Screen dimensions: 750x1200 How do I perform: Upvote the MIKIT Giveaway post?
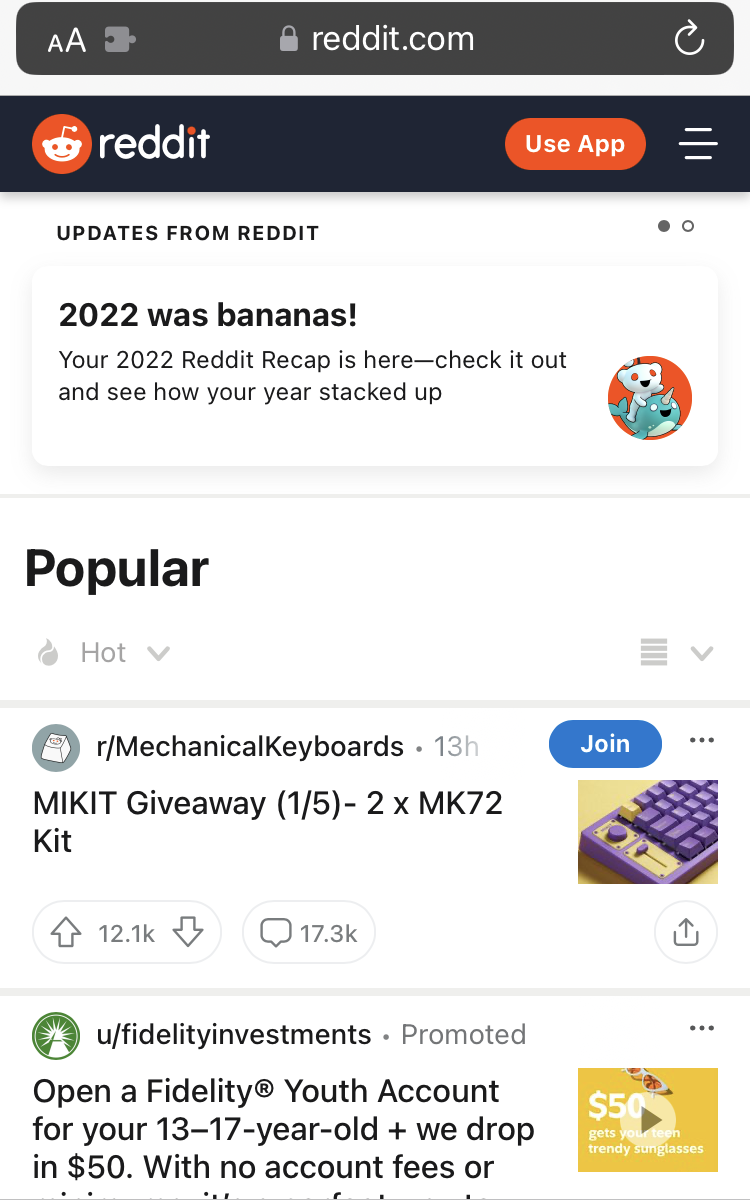click(66, 933)
